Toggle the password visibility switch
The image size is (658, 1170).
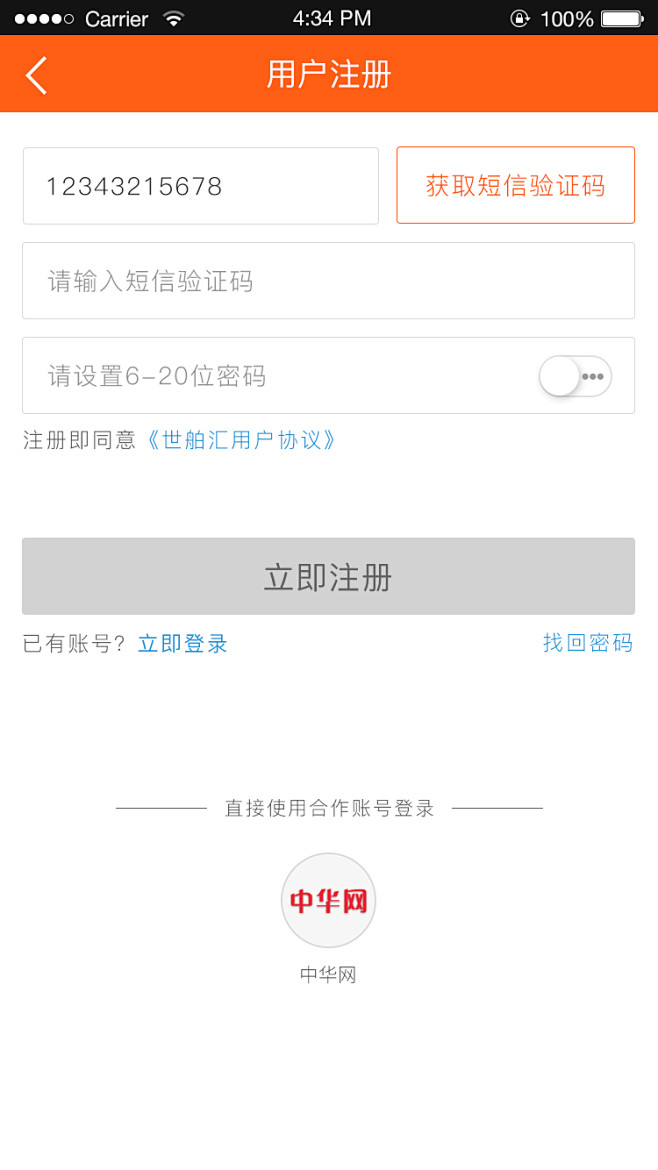pos(575,377)
